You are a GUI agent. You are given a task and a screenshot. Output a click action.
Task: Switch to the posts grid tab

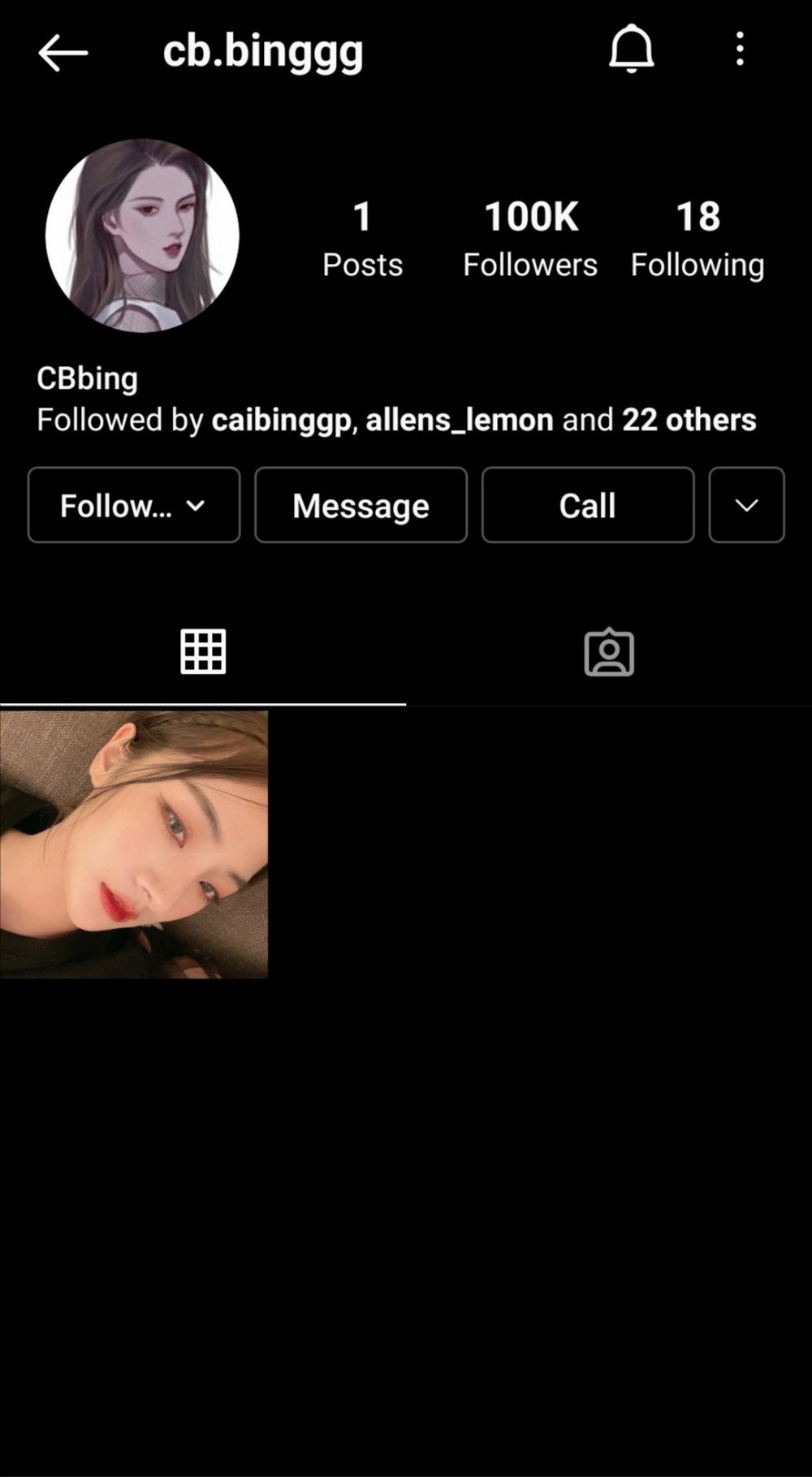point(203,651)
